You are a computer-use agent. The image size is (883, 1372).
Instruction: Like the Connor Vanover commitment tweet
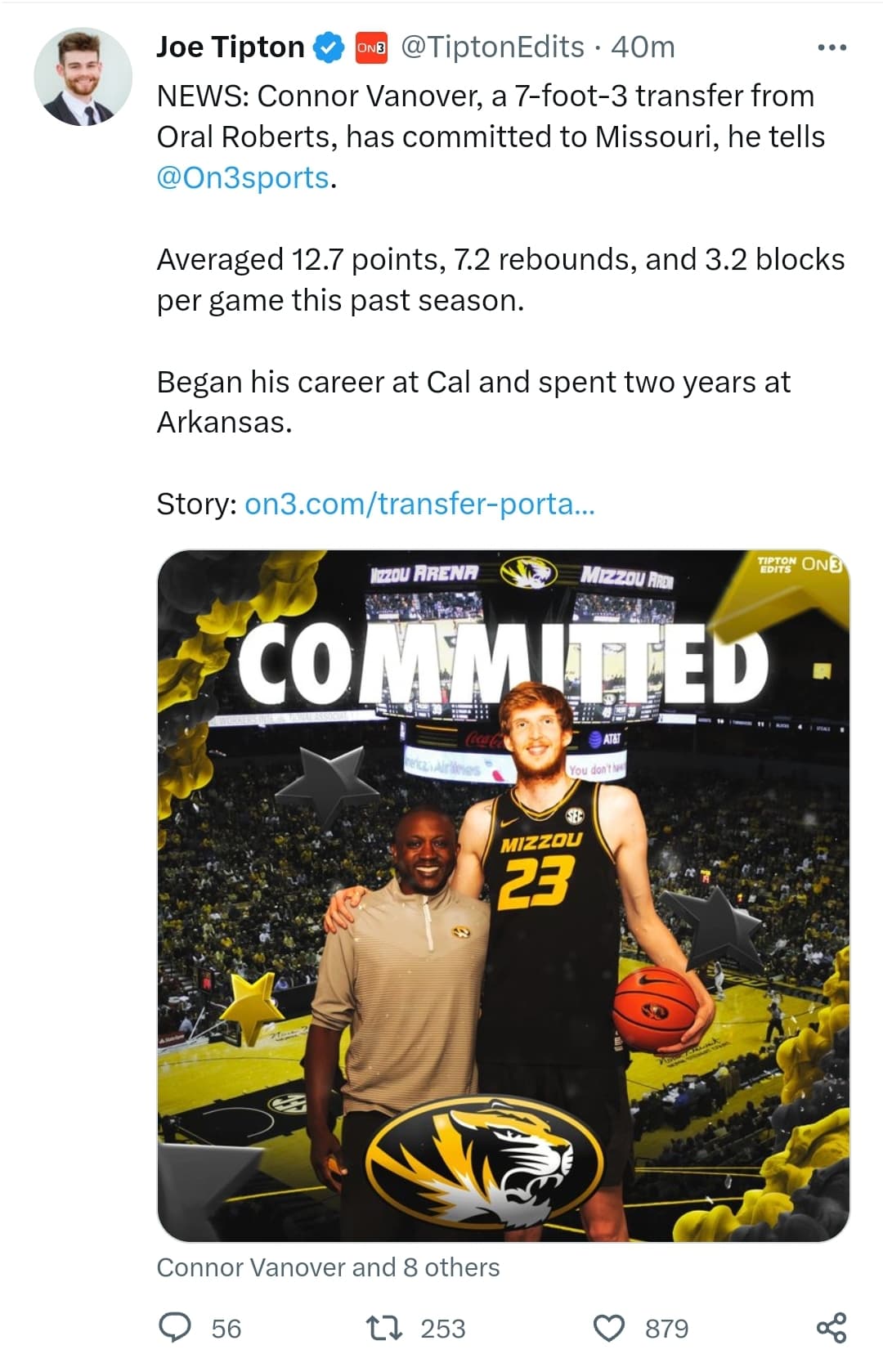click(608, 1328)
